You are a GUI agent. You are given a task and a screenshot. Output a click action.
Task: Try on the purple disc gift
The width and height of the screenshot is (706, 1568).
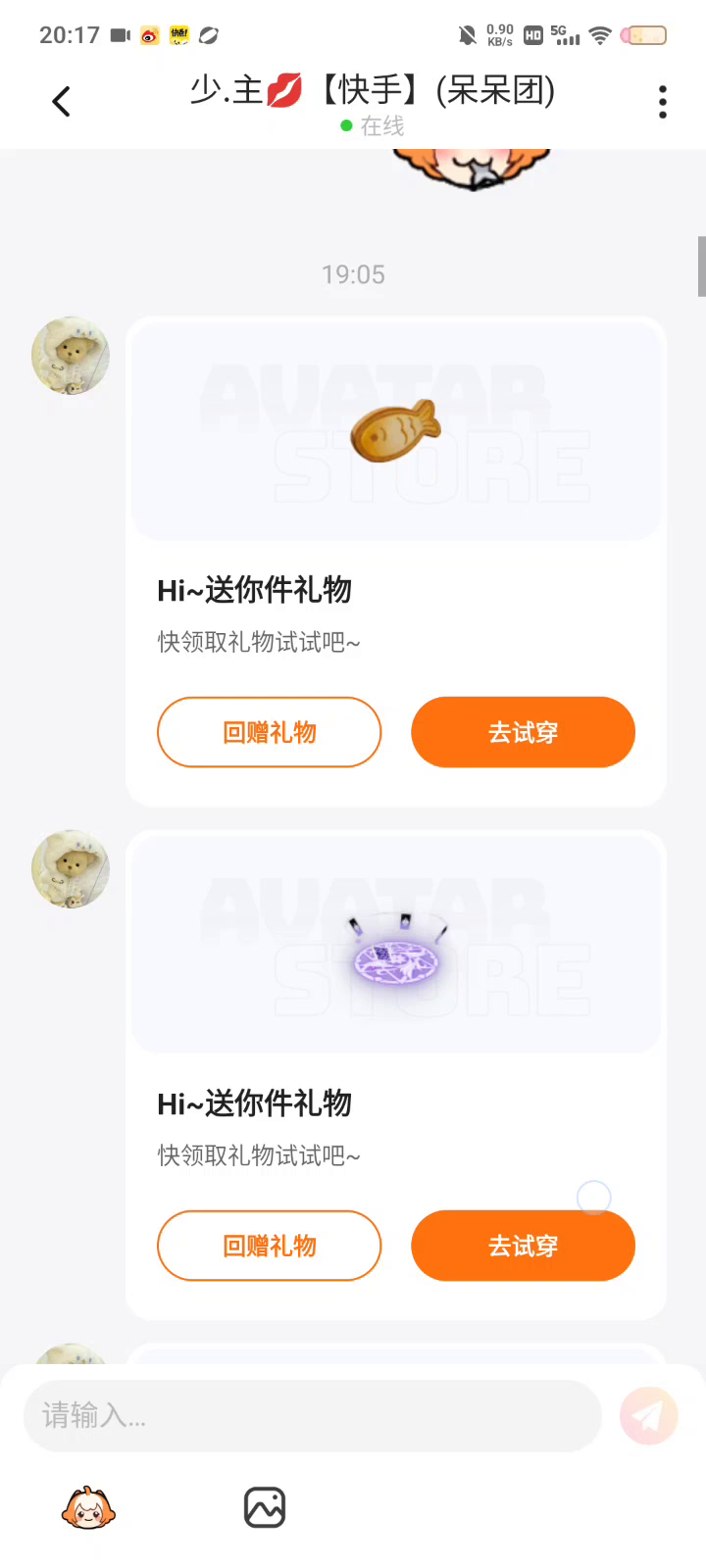[x=523, y=1246]
